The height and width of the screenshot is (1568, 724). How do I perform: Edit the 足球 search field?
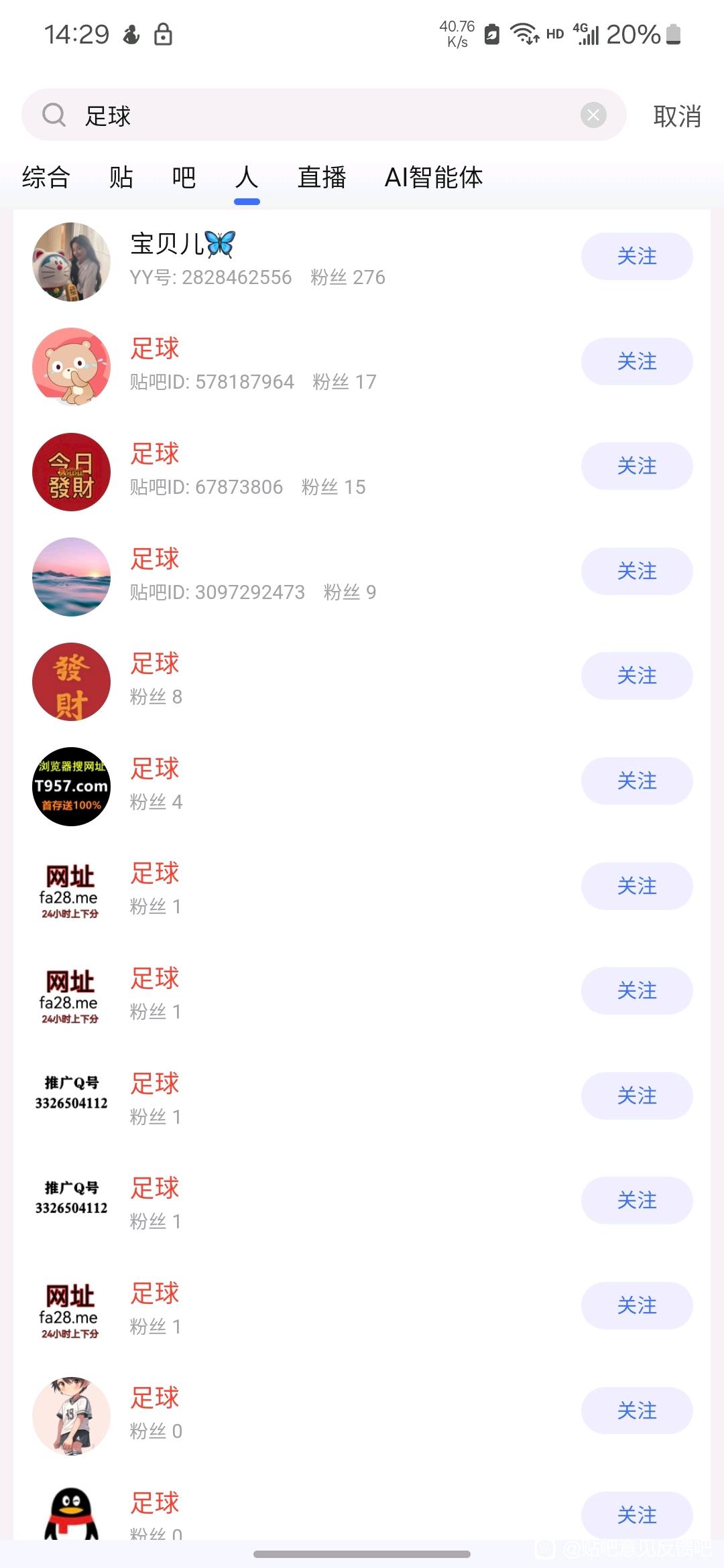click(x=322, y=115)
